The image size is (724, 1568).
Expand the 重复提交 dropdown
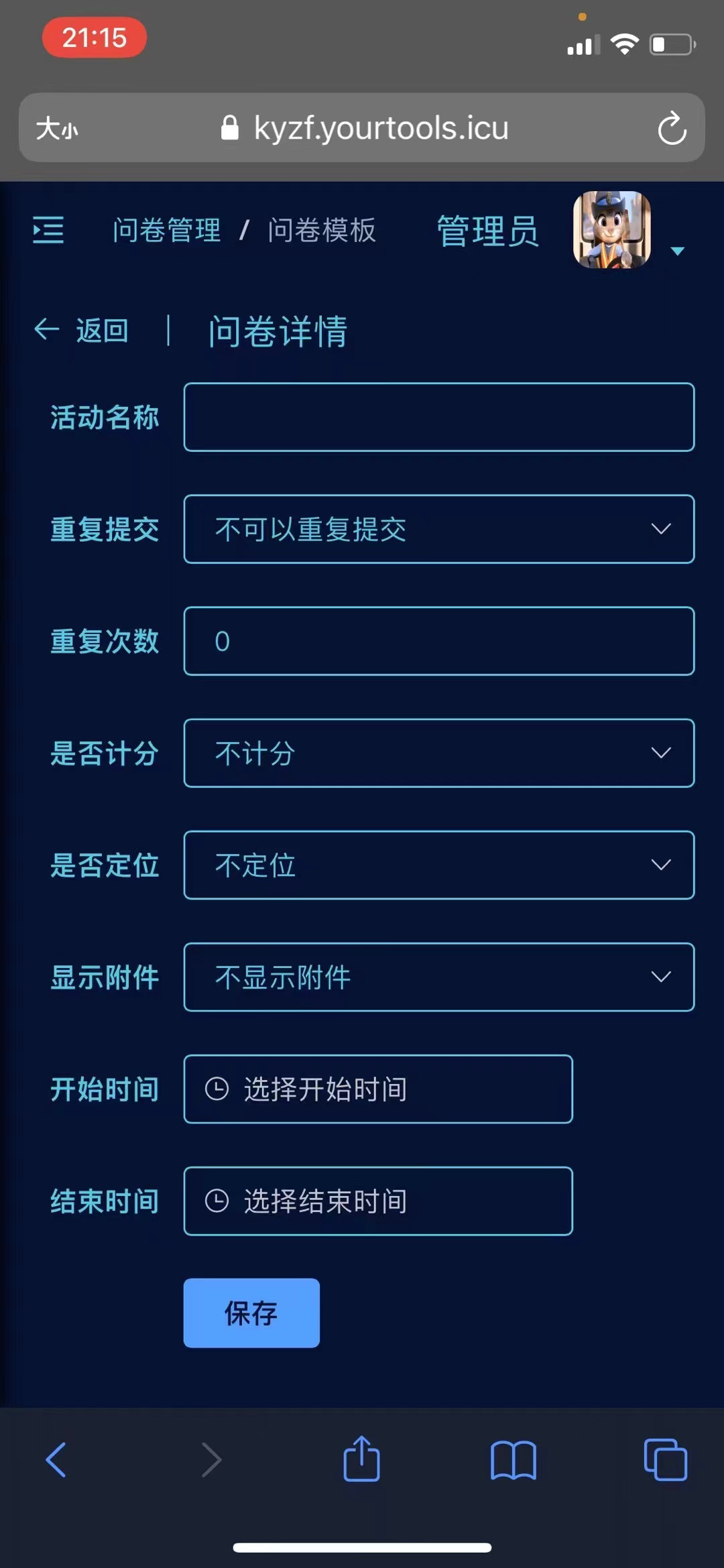click(439, 529)
